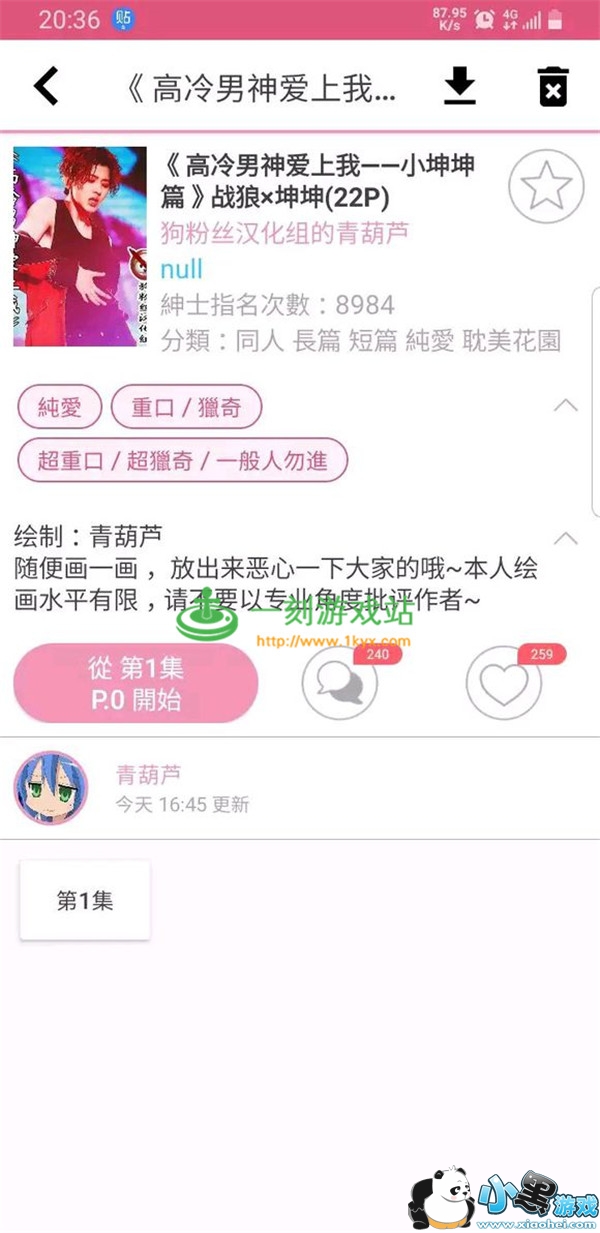Go back with the top-left arrow
This screenshot has height=1233, width=600.
coord(46,87)
